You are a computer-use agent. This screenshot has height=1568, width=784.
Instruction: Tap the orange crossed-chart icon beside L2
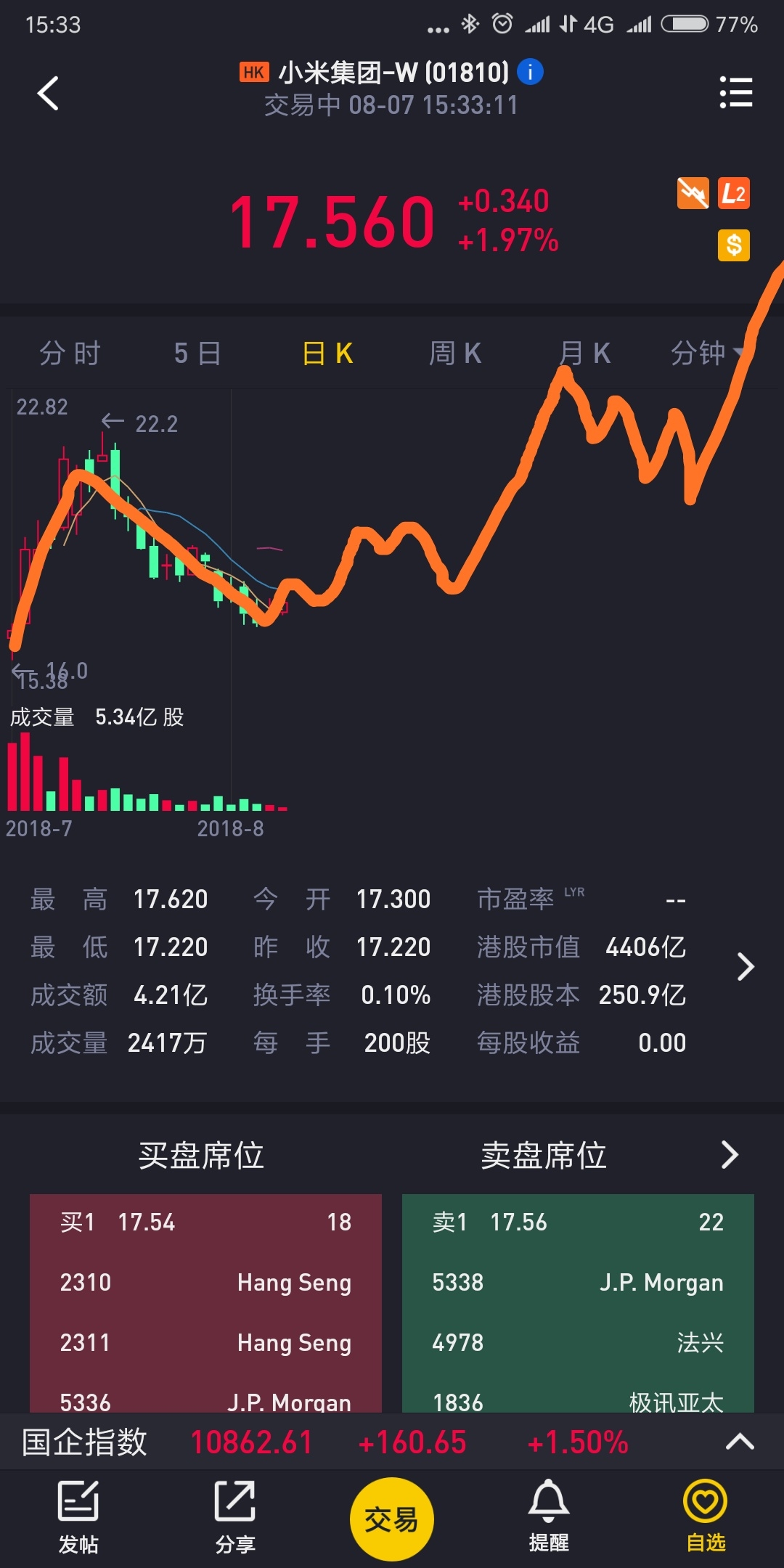click(x=693, y=194)
